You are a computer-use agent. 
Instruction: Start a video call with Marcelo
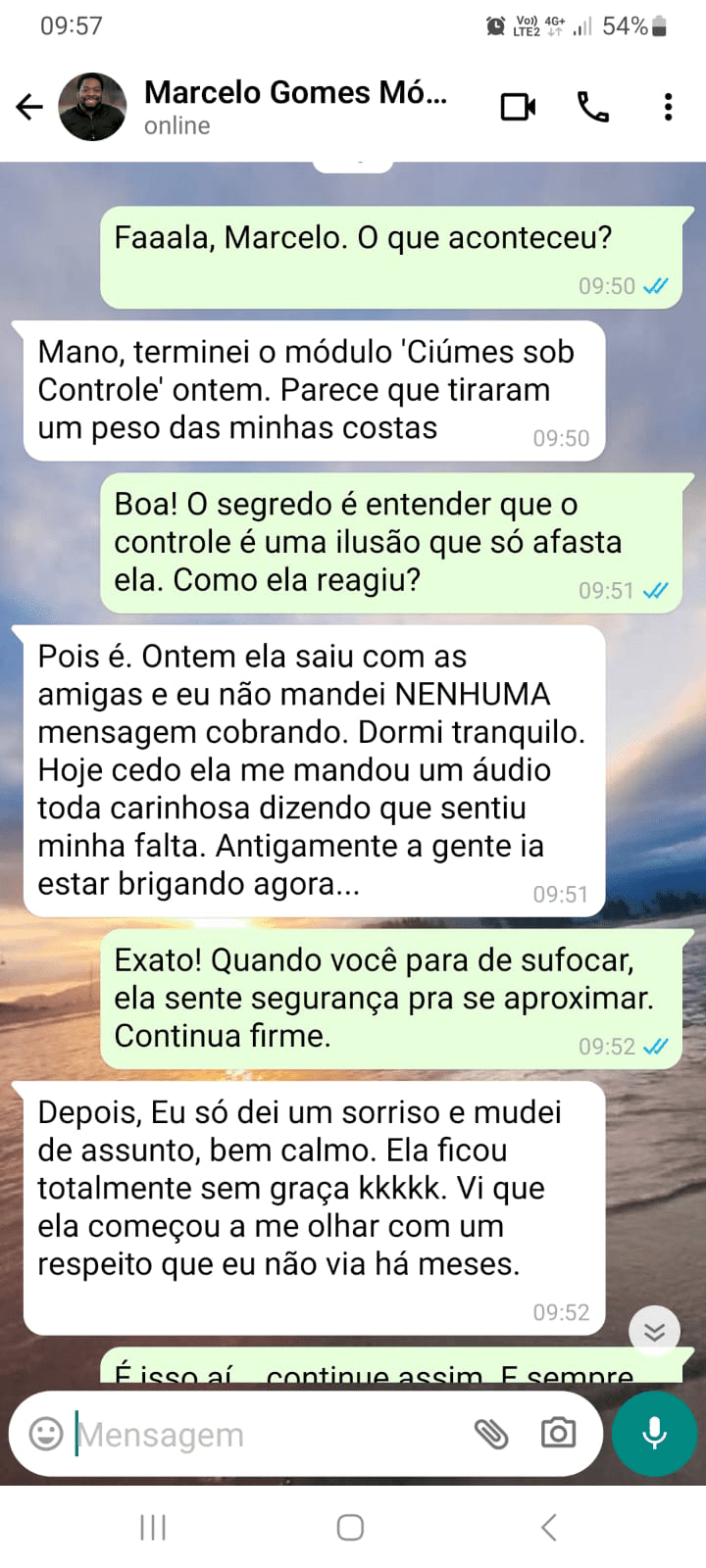click(x=518, y=107)
